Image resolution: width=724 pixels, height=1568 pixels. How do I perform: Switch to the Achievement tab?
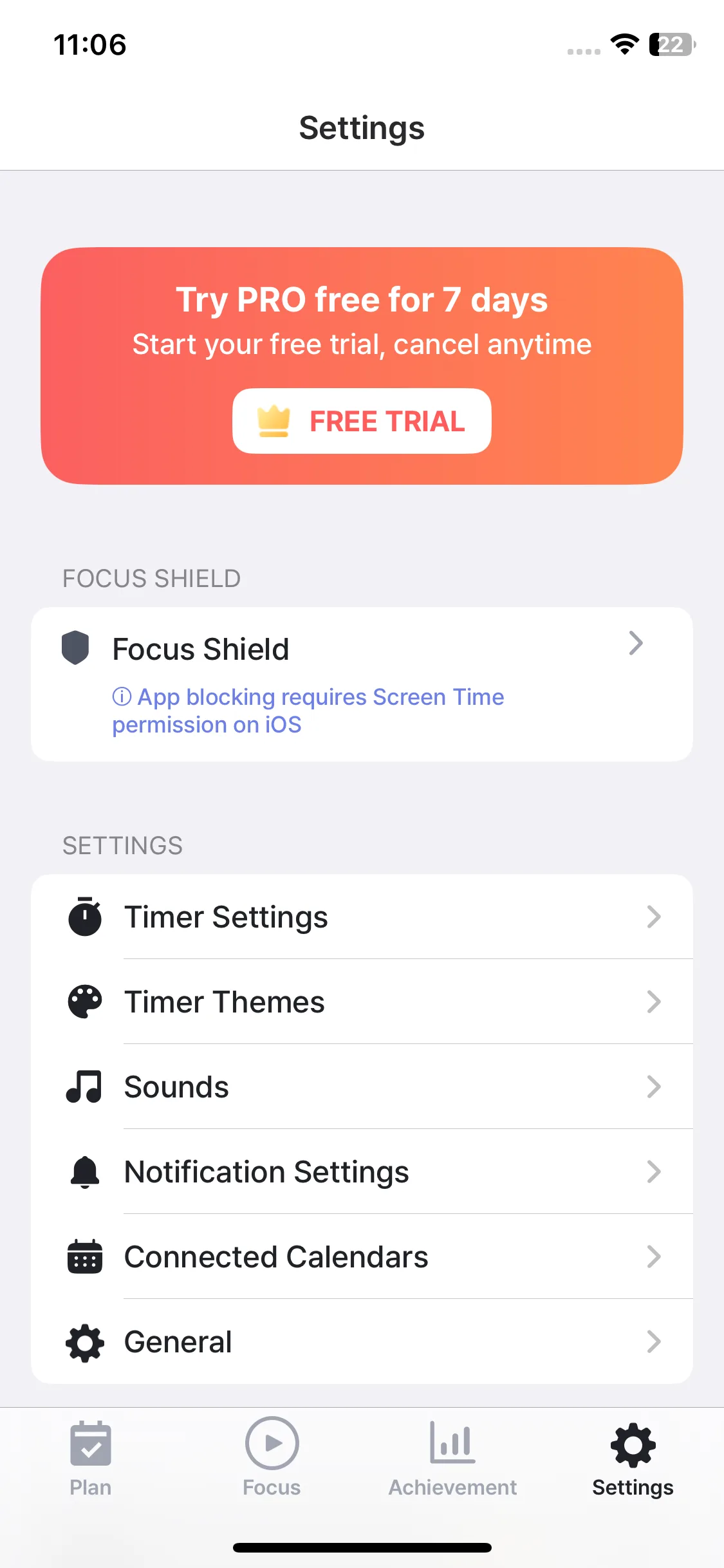point(452,1459)
